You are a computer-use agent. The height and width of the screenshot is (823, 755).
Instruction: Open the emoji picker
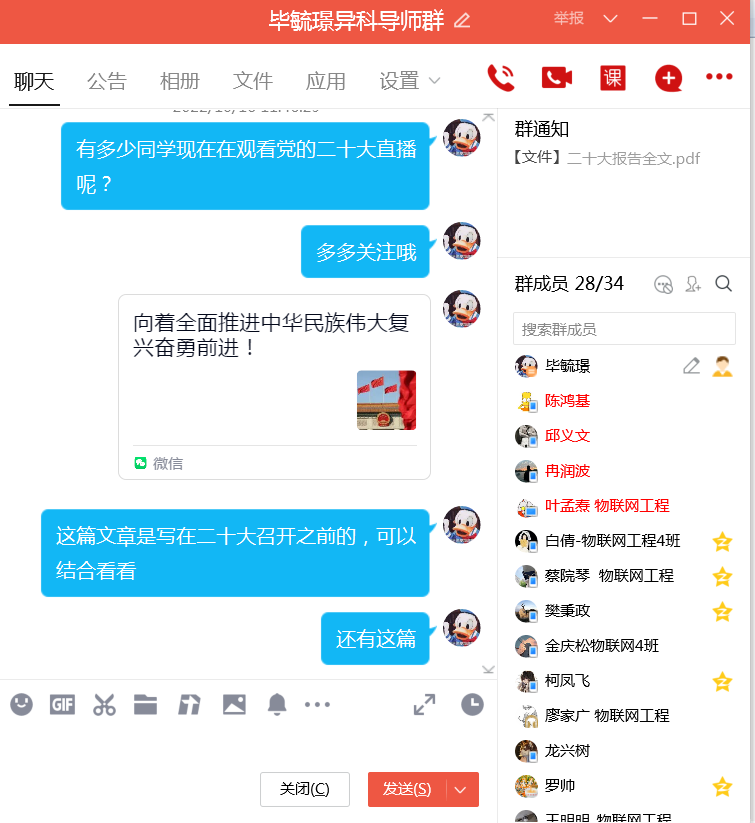pos(22,705)
